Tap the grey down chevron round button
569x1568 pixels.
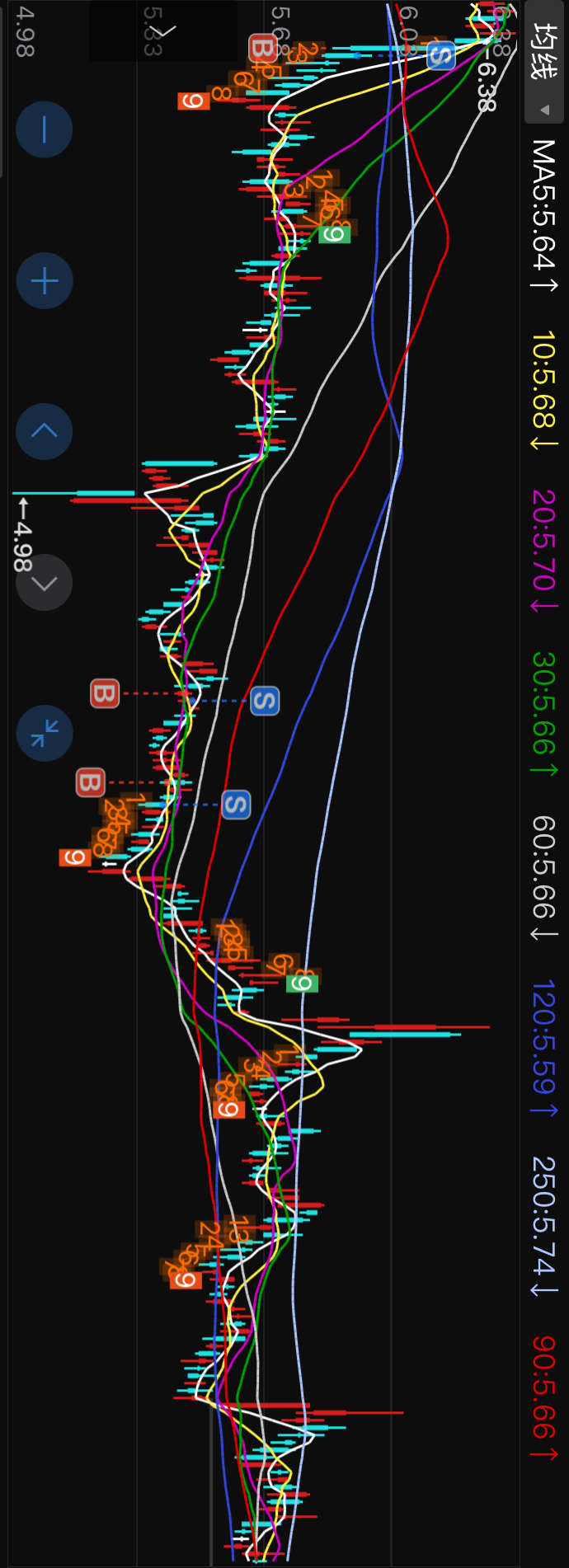tap(45, 583)
